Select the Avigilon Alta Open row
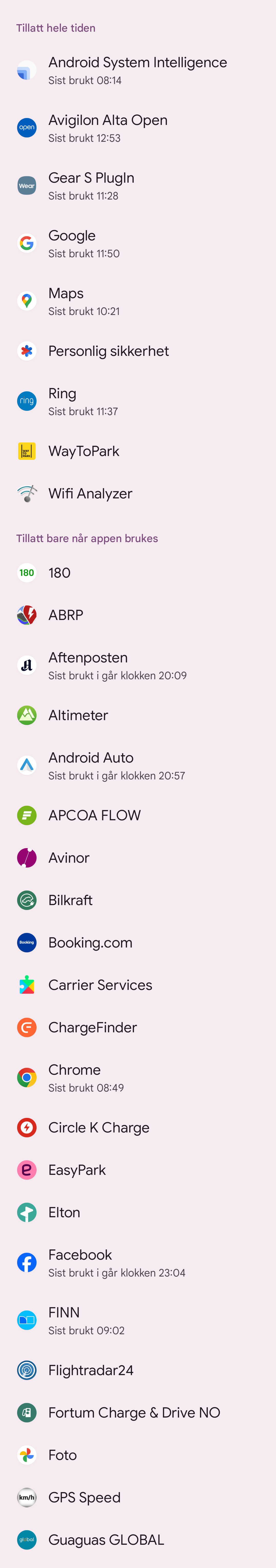This screenshot has height=1568, width=276. click(x=138, y=128)
